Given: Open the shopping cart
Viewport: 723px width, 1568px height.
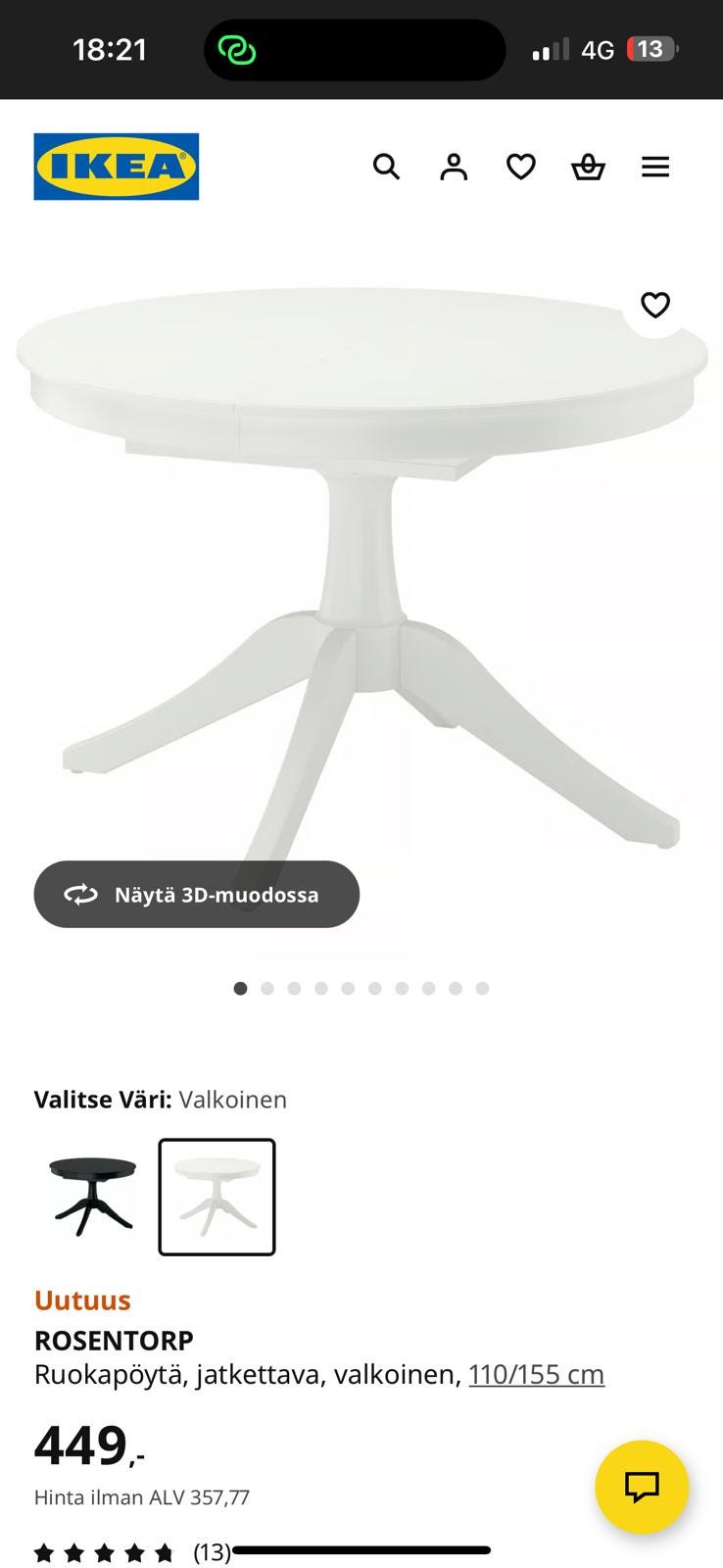Looking at the screenshot, I should pos(588,167).
